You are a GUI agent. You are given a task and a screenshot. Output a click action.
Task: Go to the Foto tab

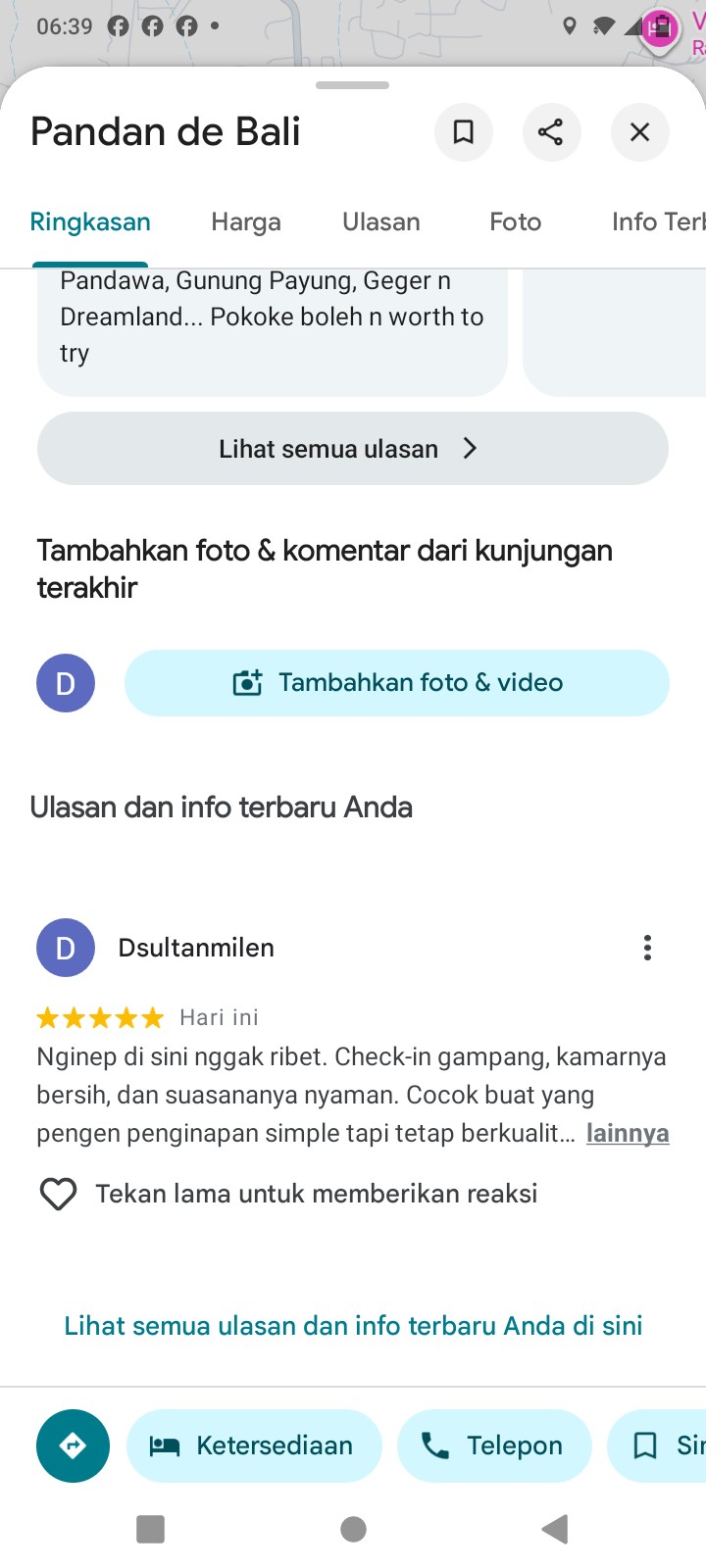516,222
